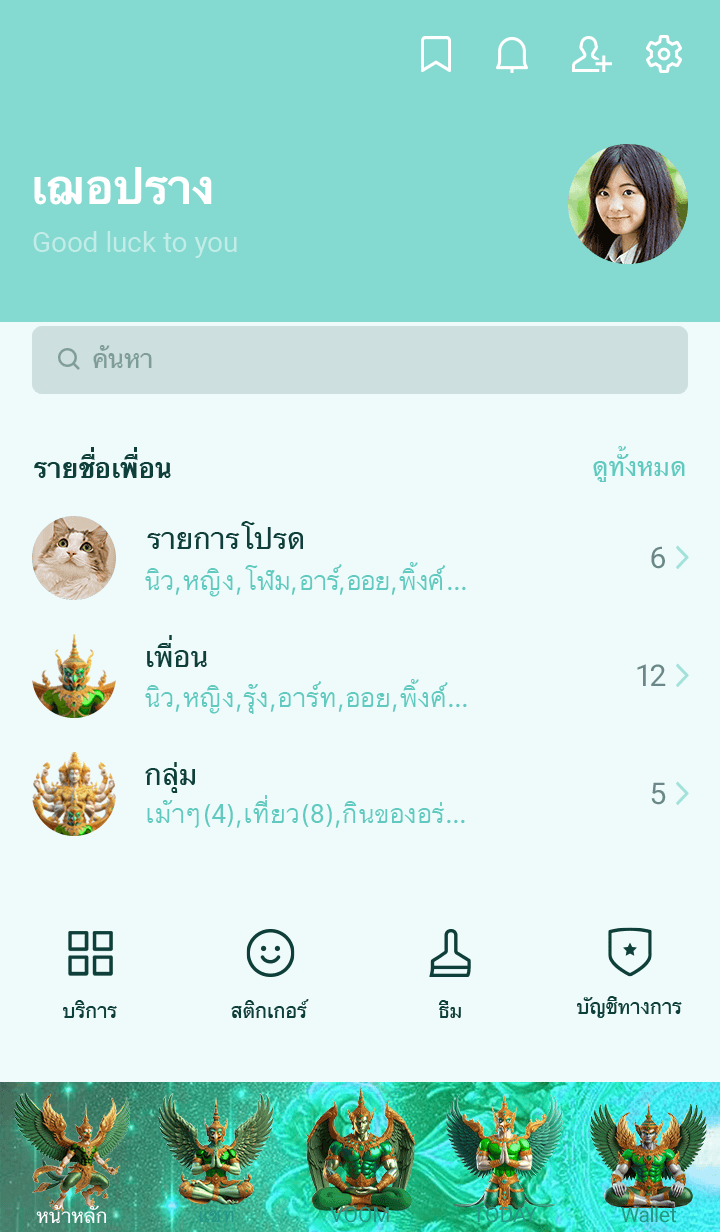Open the บริการ services shortcut
Screen dimensions: 720x1232
tap(90, 972)
